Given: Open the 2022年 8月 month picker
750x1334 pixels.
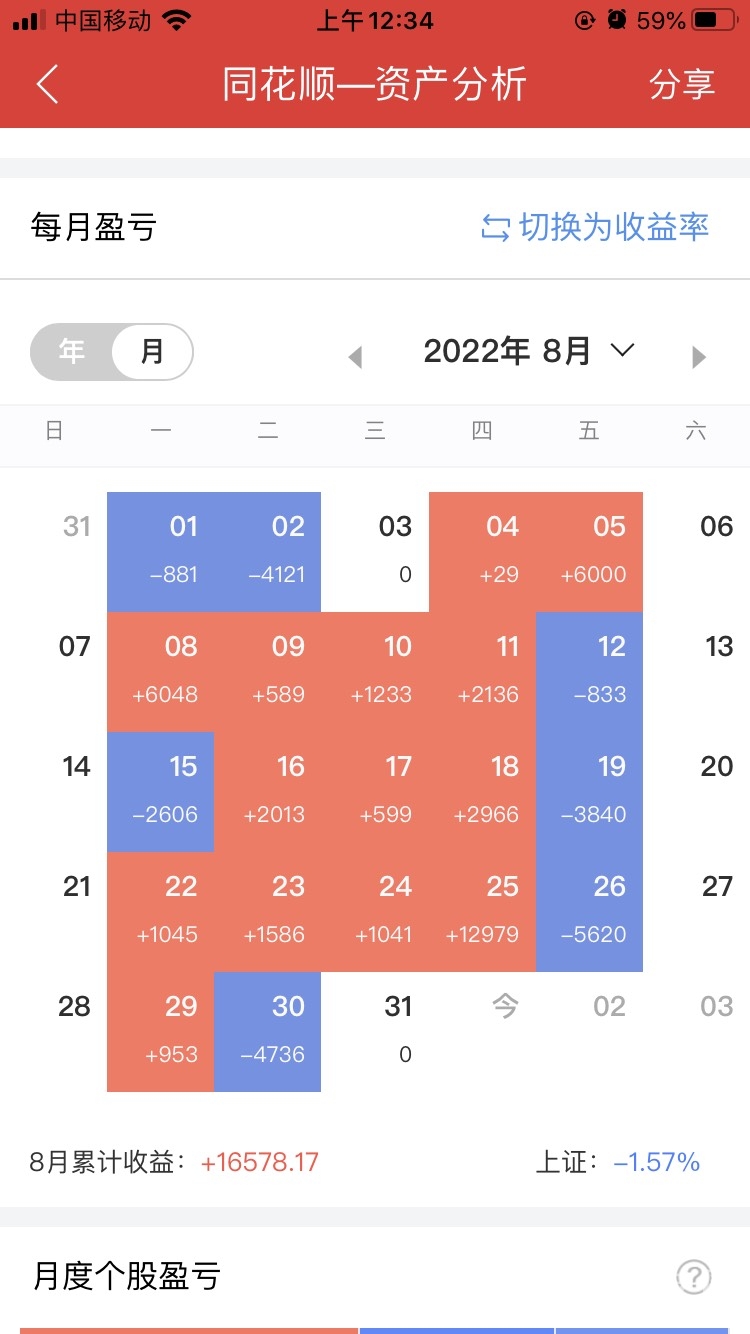Looking at the screenshot, I should 528,351.
